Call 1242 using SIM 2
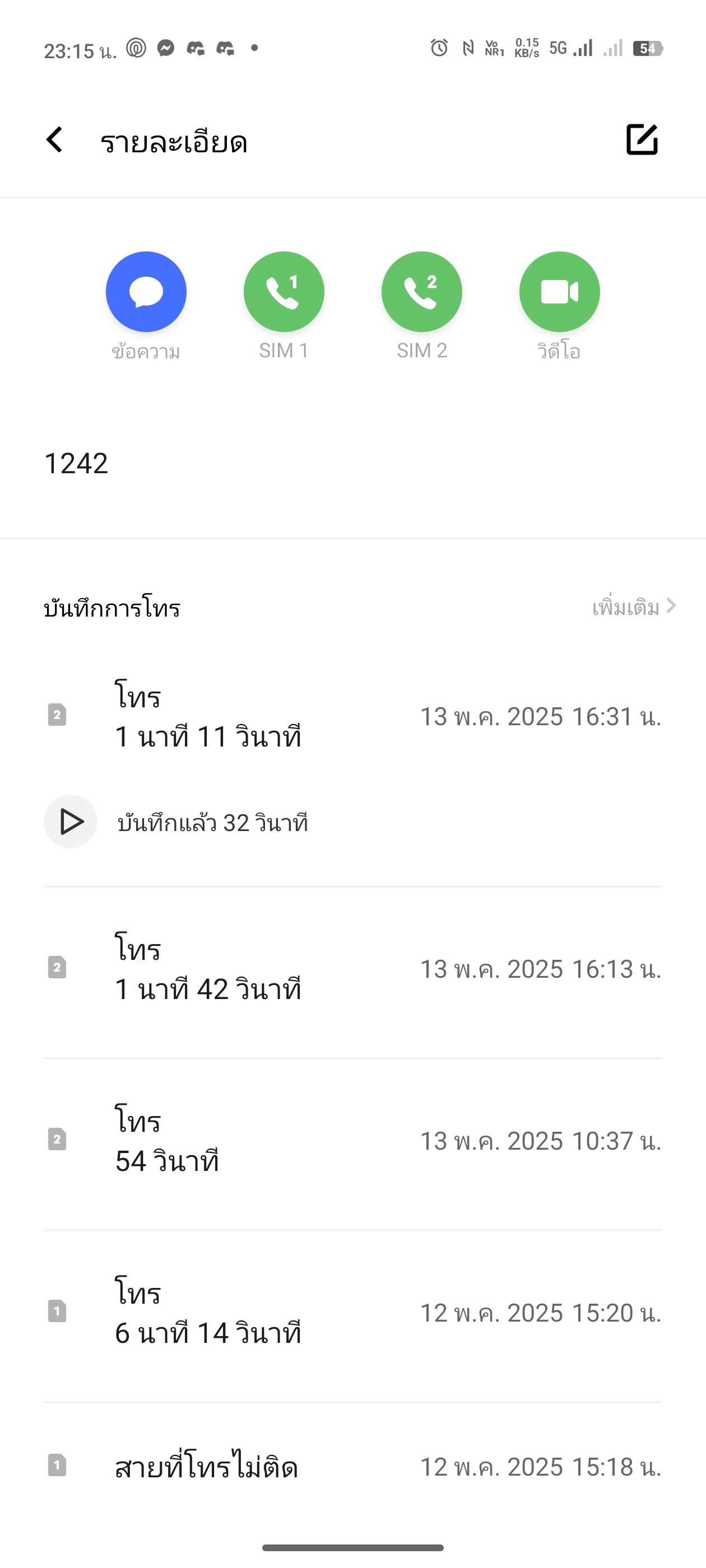 [x=421, y=292]
